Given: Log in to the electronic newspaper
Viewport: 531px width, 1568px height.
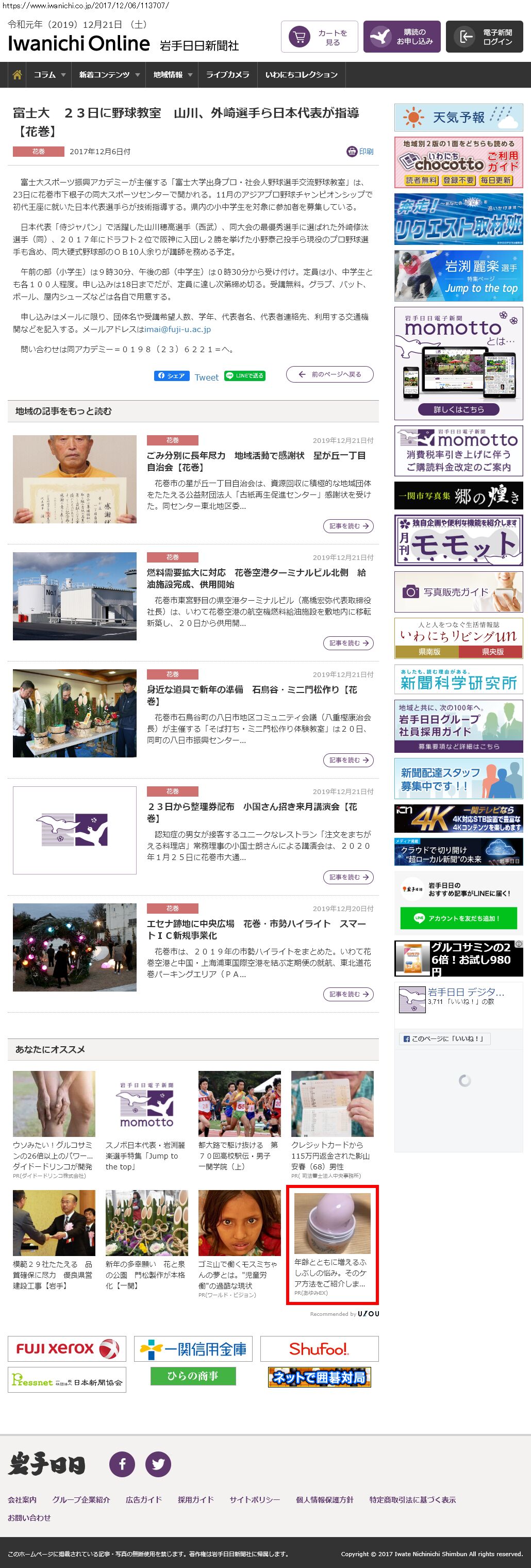Looking at the screenshot, I should (484, 37).
